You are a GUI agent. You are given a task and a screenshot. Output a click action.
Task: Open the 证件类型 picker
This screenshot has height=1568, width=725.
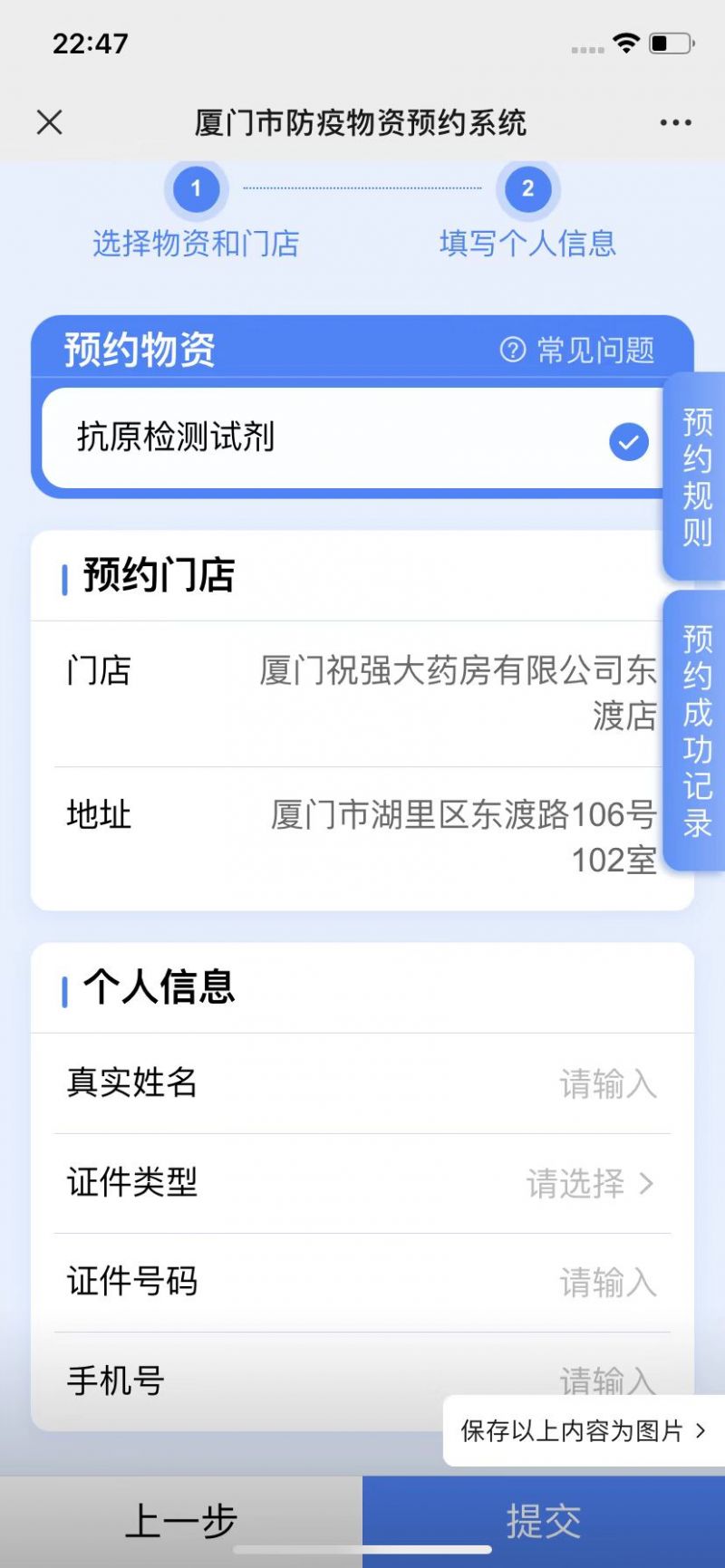click(362, 1183)
